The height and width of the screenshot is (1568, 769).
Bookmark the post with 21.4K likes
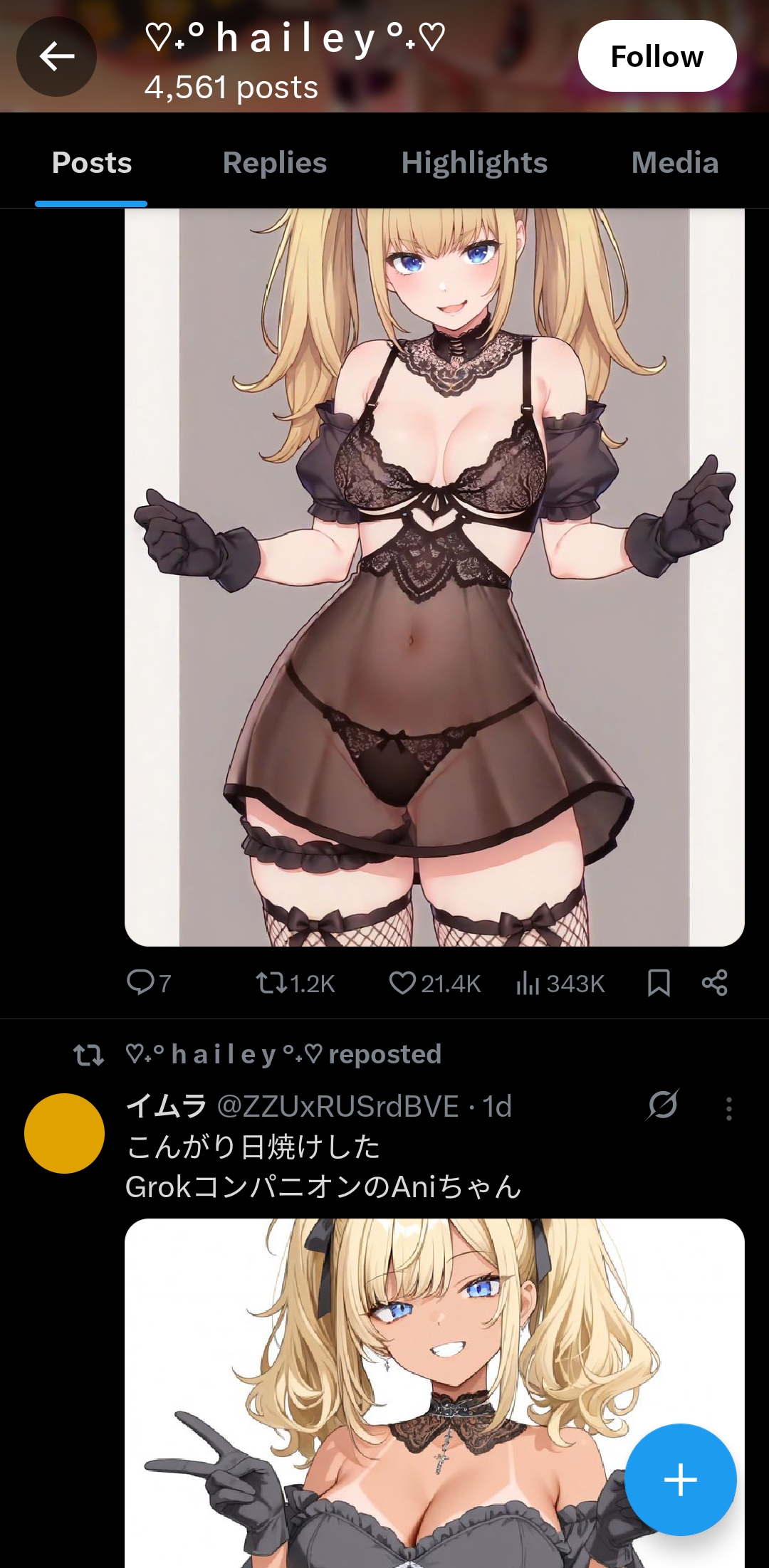coord(659,983)
